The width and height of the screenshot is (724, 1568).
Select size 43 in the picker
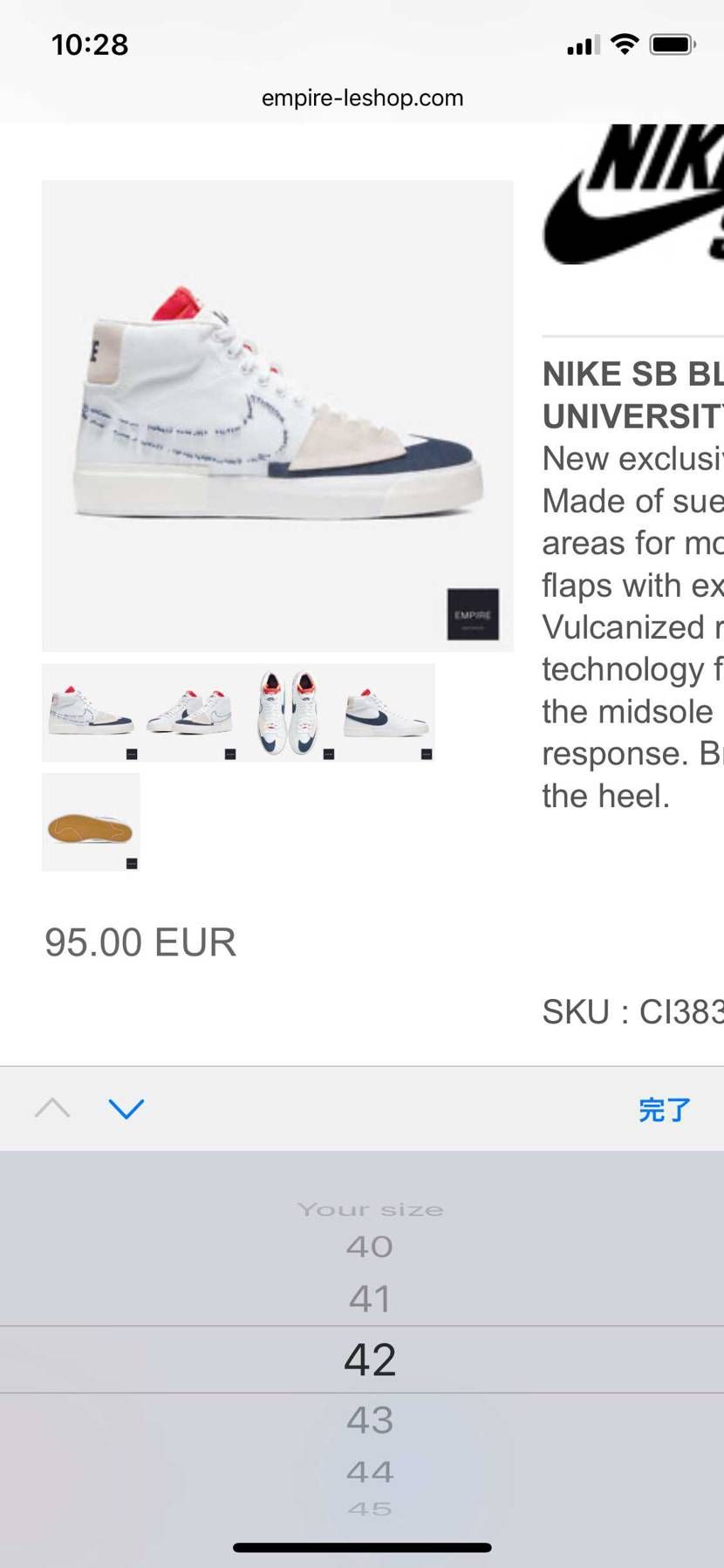(370, 1420)
